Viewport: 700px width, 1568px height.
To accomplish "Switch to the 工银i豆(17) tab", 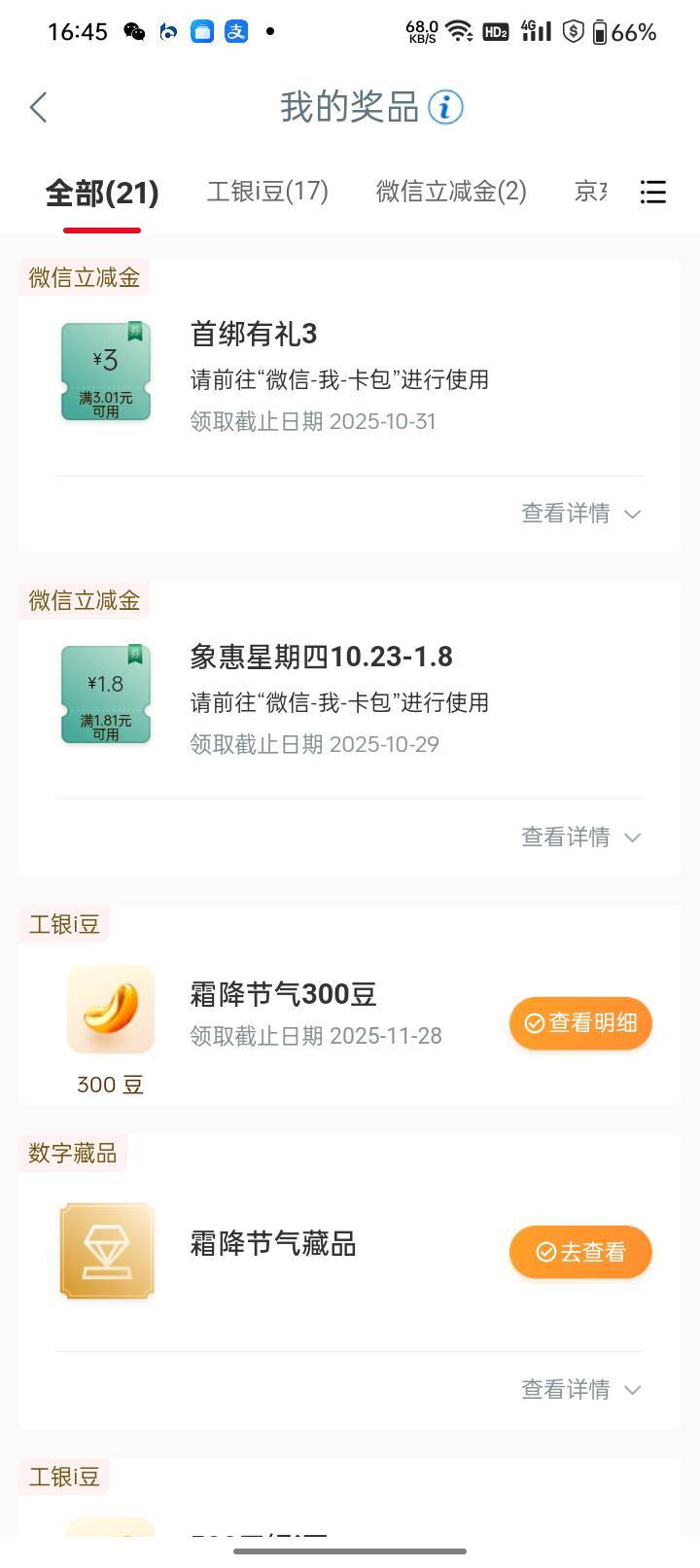I will click(x=267, y=191).
